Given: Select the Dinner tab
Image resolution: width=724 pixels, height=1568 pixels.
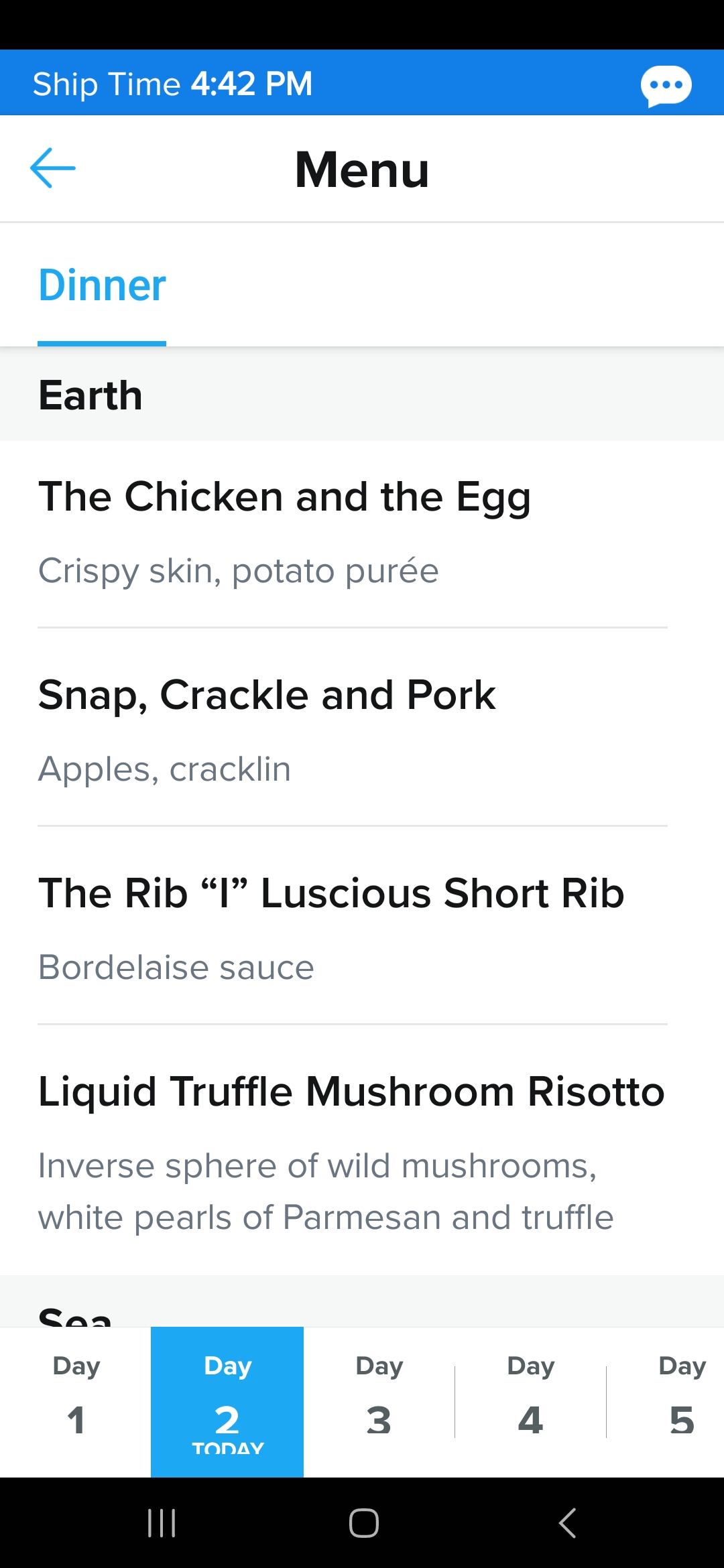Looking at the screenshot, I should tap(102, 285).
